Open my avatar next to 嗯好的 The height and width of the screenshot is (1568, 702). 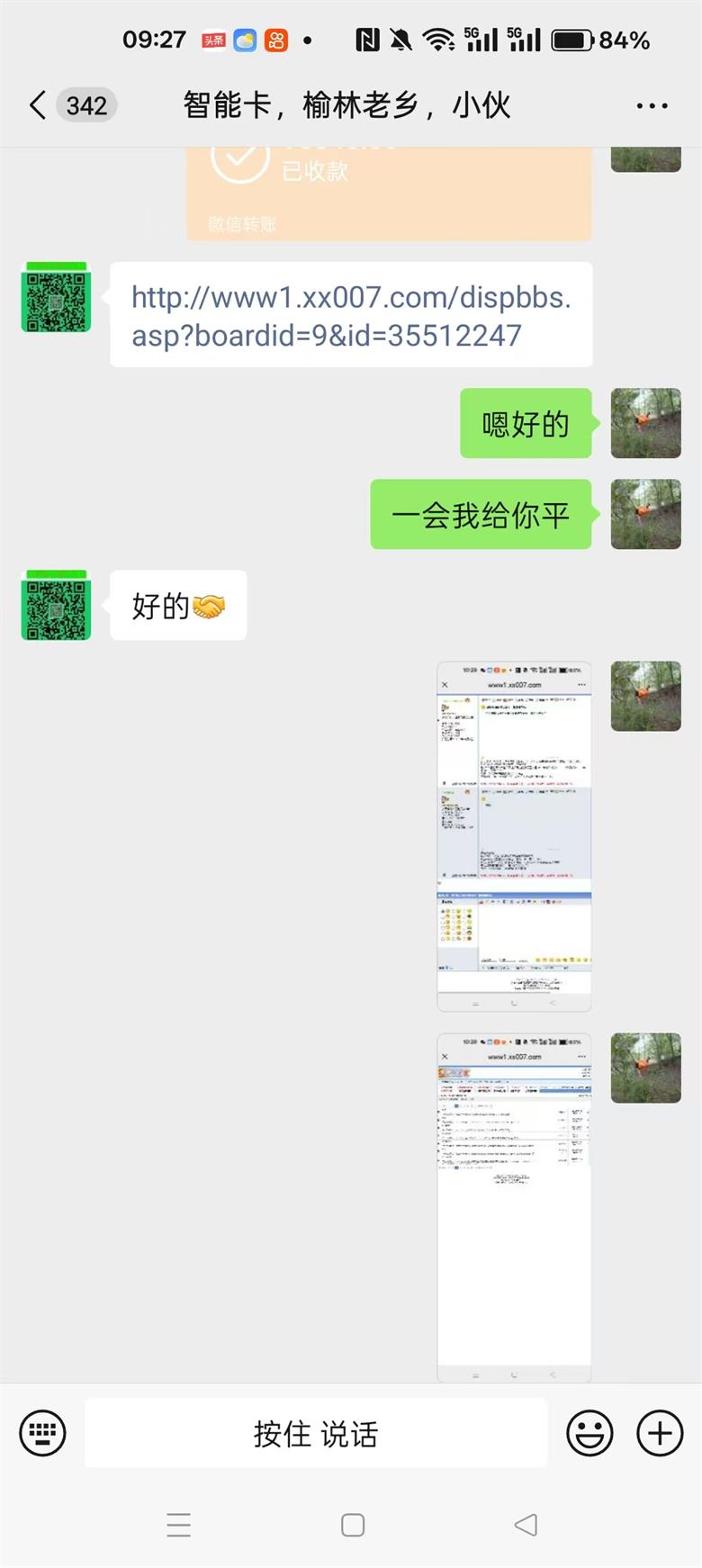click(x=645, y=423)
